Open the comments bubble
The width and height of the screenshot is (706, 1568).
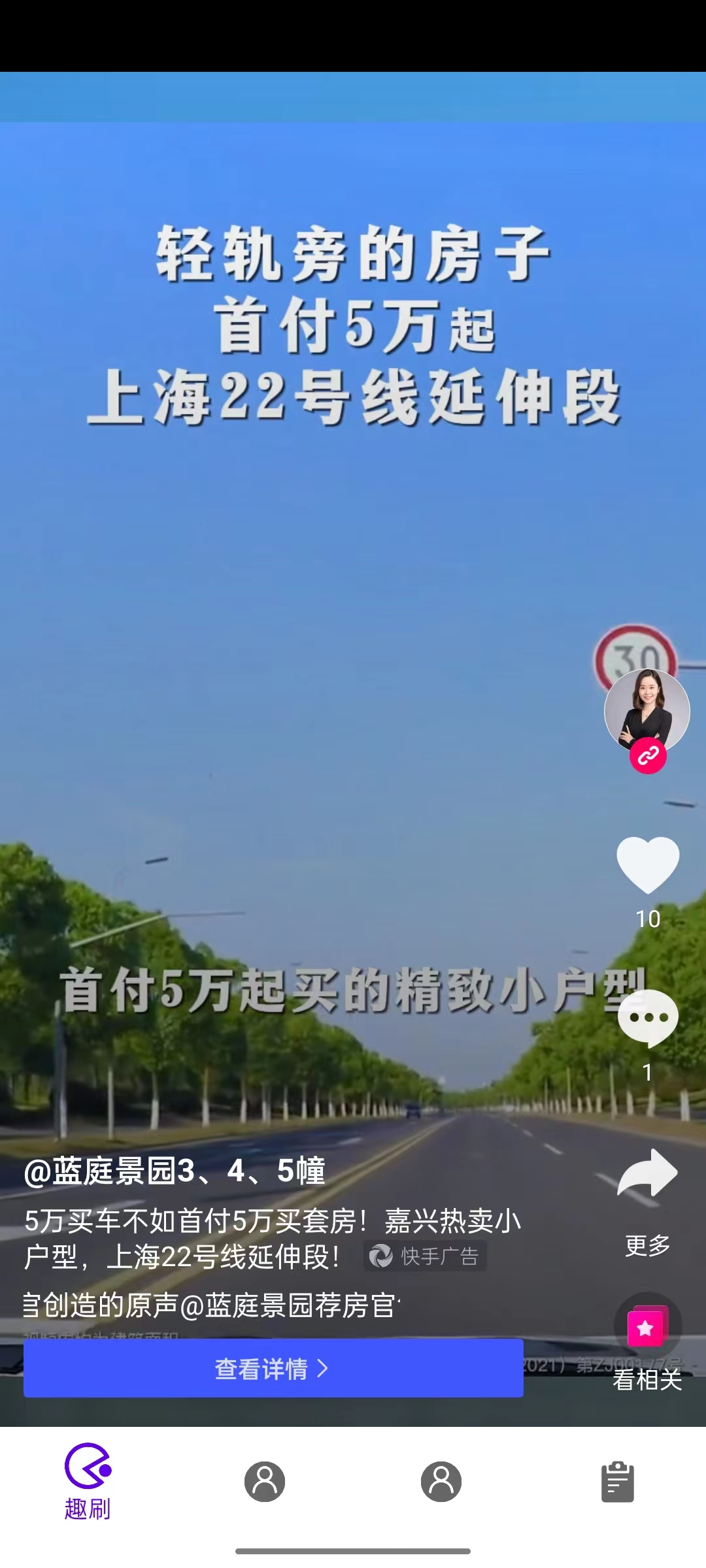point(648,1017)
